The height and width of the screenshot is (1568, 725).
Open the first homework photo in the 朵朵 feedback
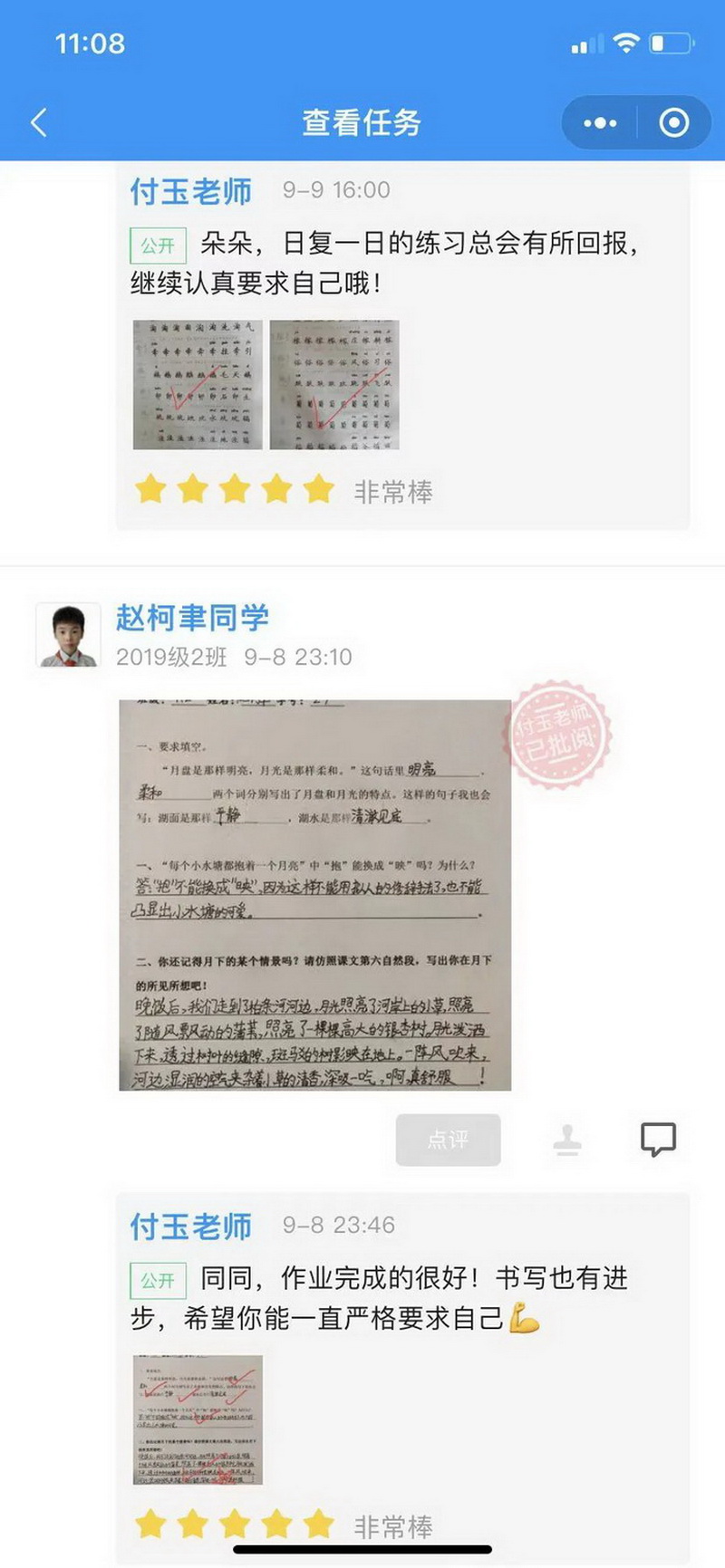[x=198, y=385]
